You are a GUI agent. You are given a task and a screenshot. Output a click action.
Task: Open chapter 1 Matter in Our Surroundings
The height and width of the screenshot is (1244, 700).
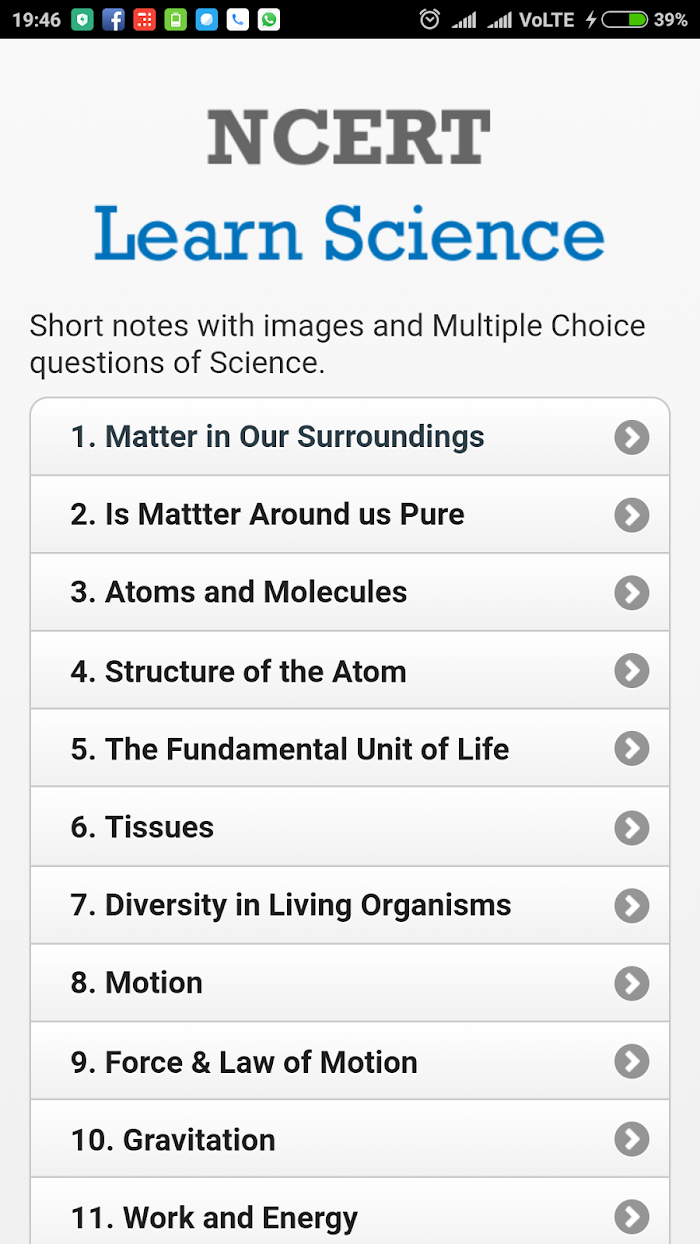click(x=350, y=437)
